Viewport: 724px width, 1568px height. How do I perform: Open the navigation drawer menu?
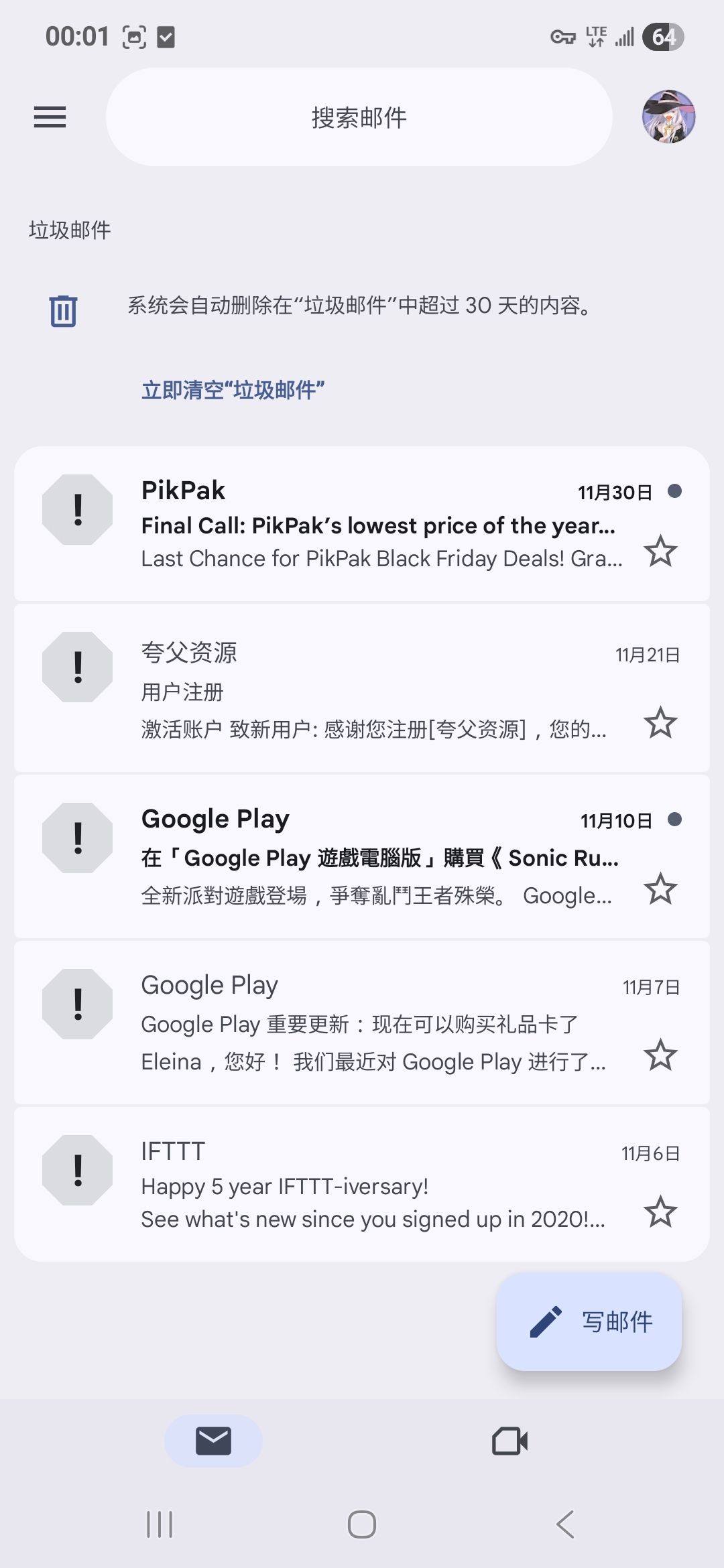50,117
